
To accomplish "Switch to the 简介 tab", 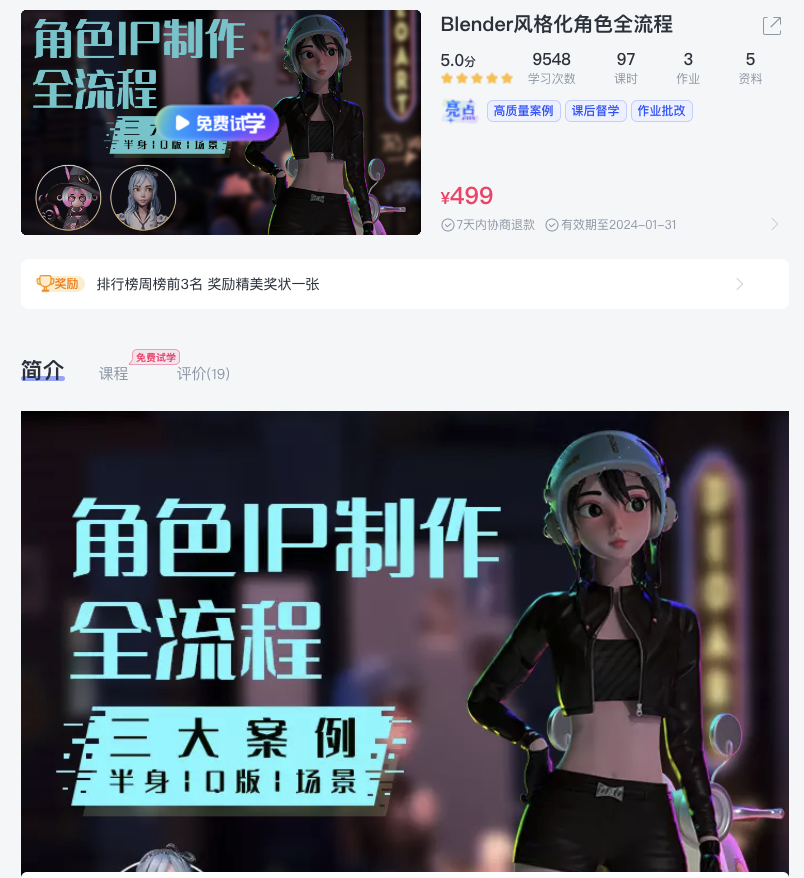I will click(43, 372).
